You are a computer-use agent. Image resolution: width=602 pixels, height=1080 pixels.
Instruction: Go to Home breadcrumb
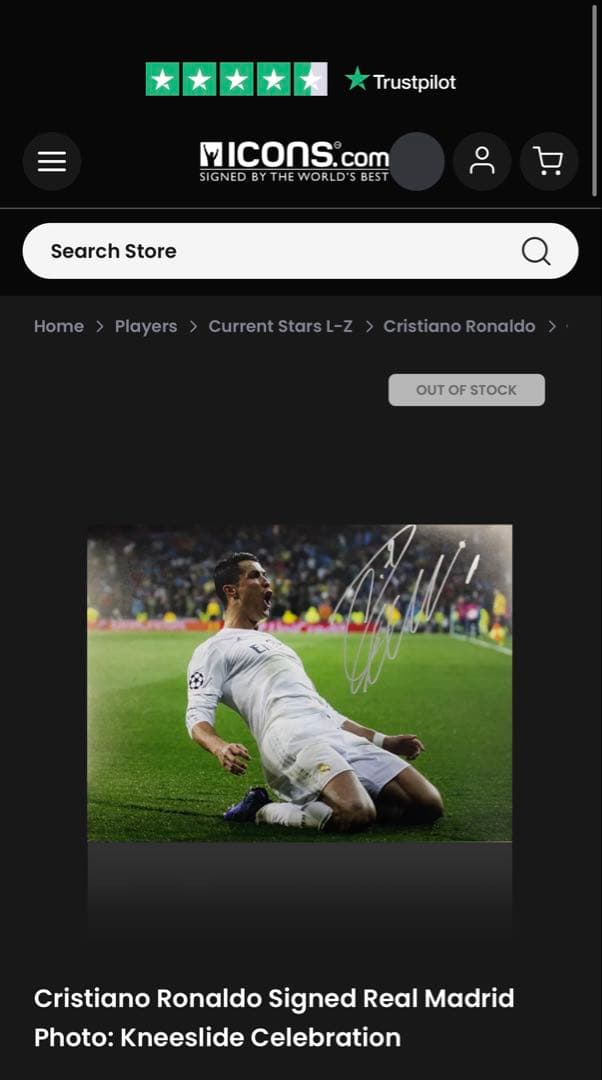(x=59, y=326)
